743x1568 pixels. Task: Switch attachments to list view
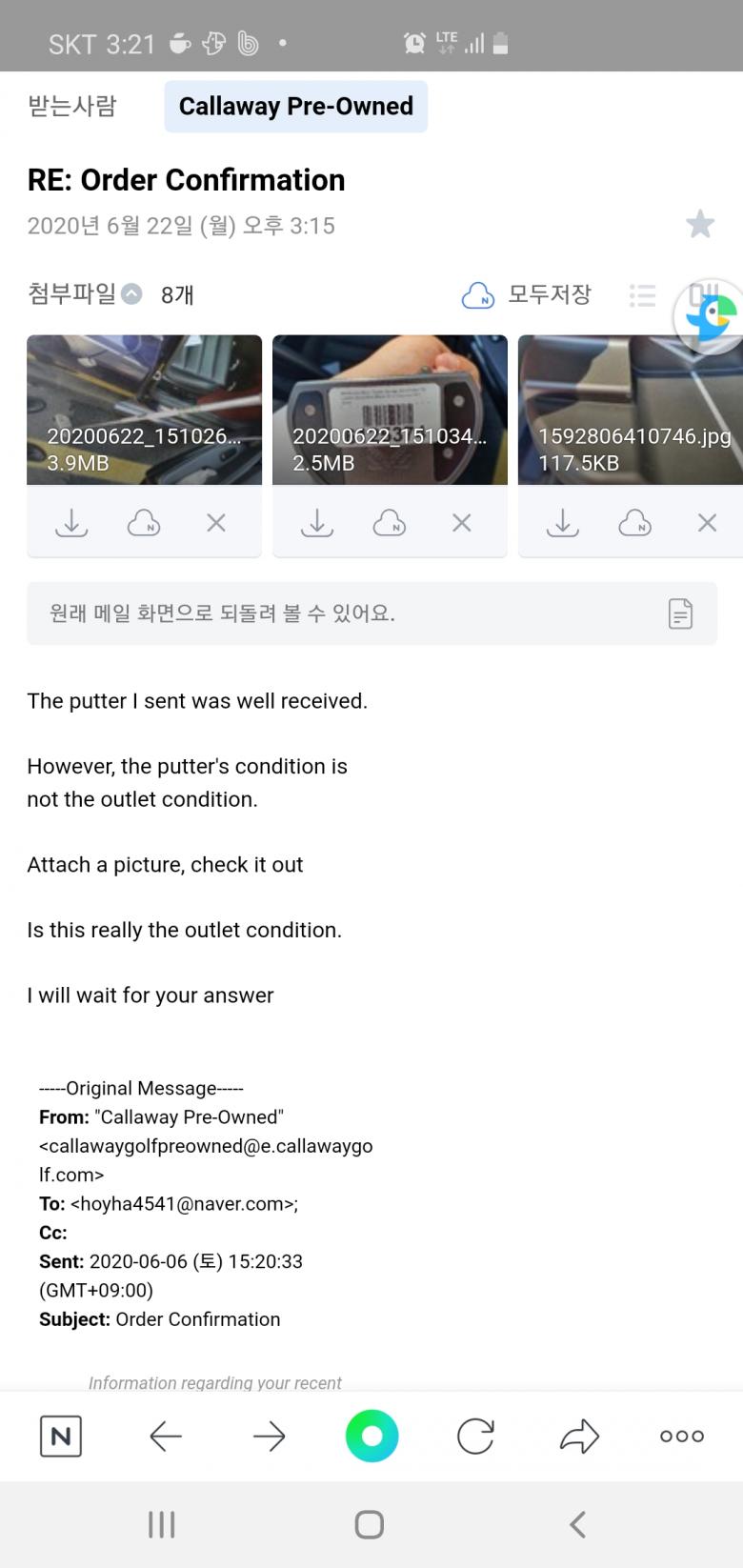tap(643, 295)
